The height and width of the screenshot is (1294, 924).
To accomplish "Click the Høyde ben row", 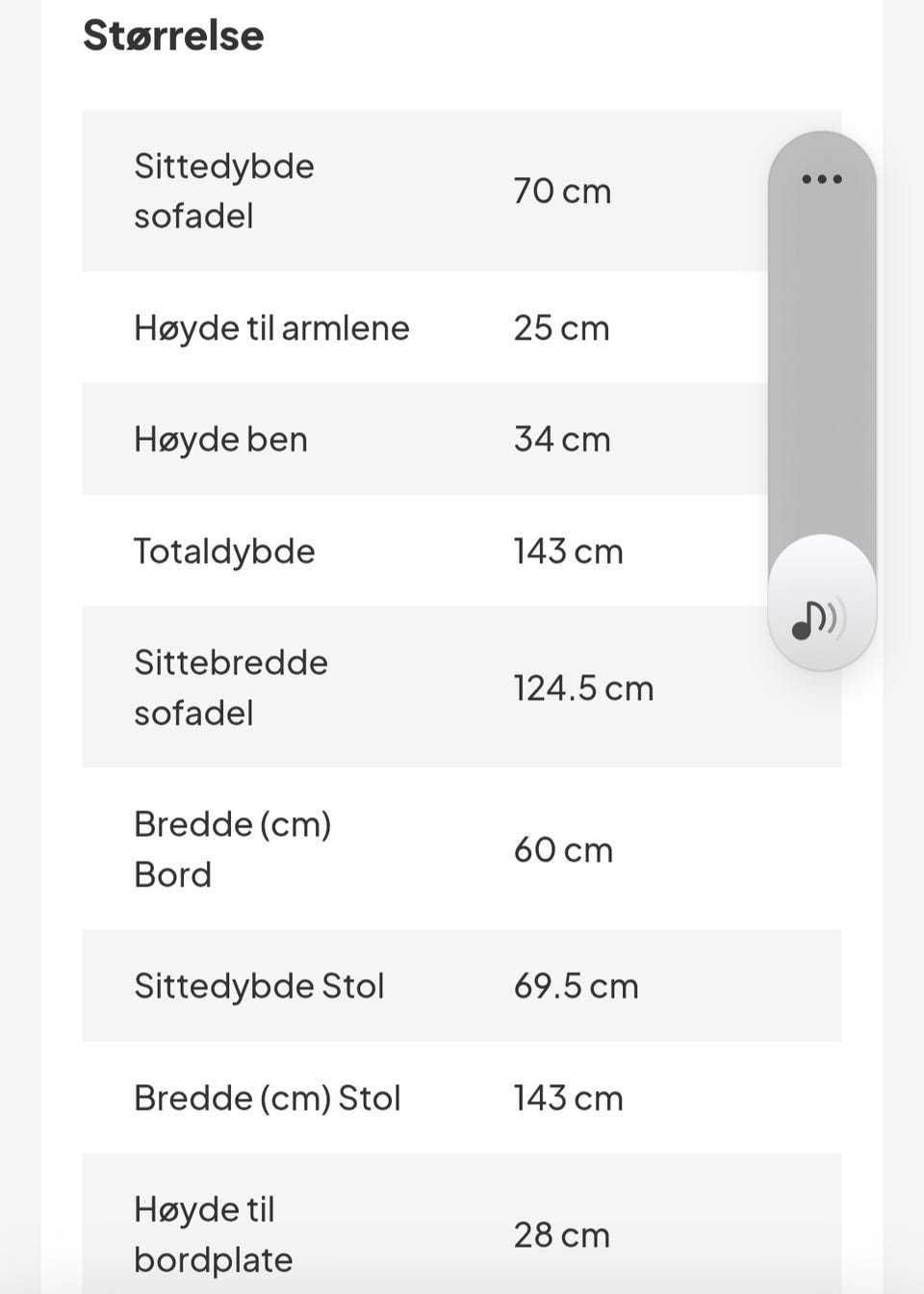I will pos(220,439).
